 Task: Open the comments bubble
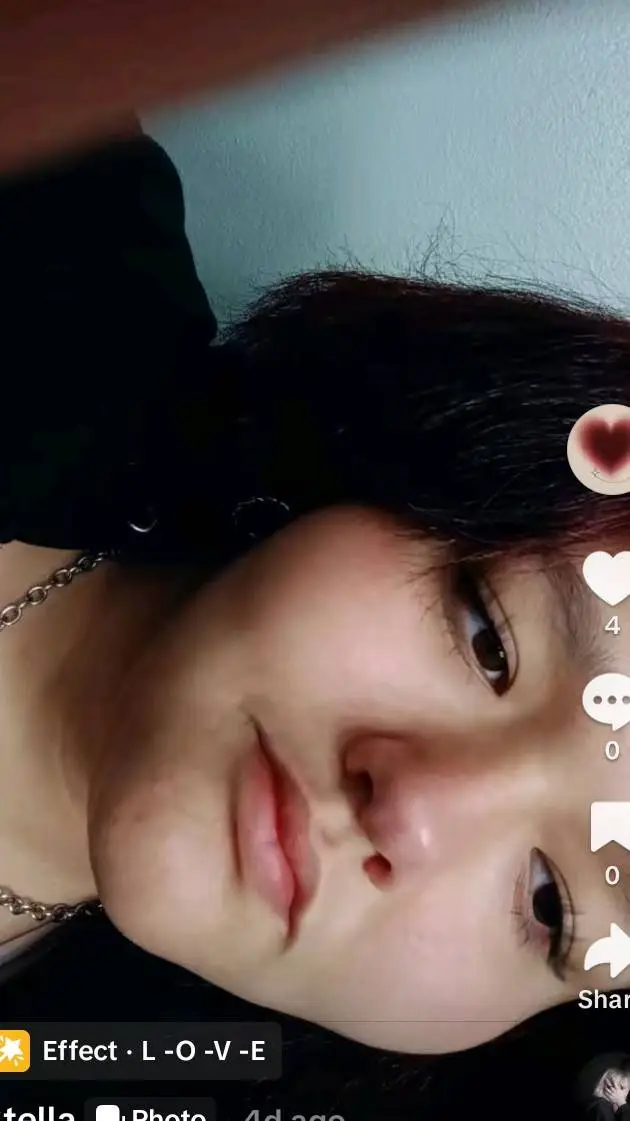point(608,702)
